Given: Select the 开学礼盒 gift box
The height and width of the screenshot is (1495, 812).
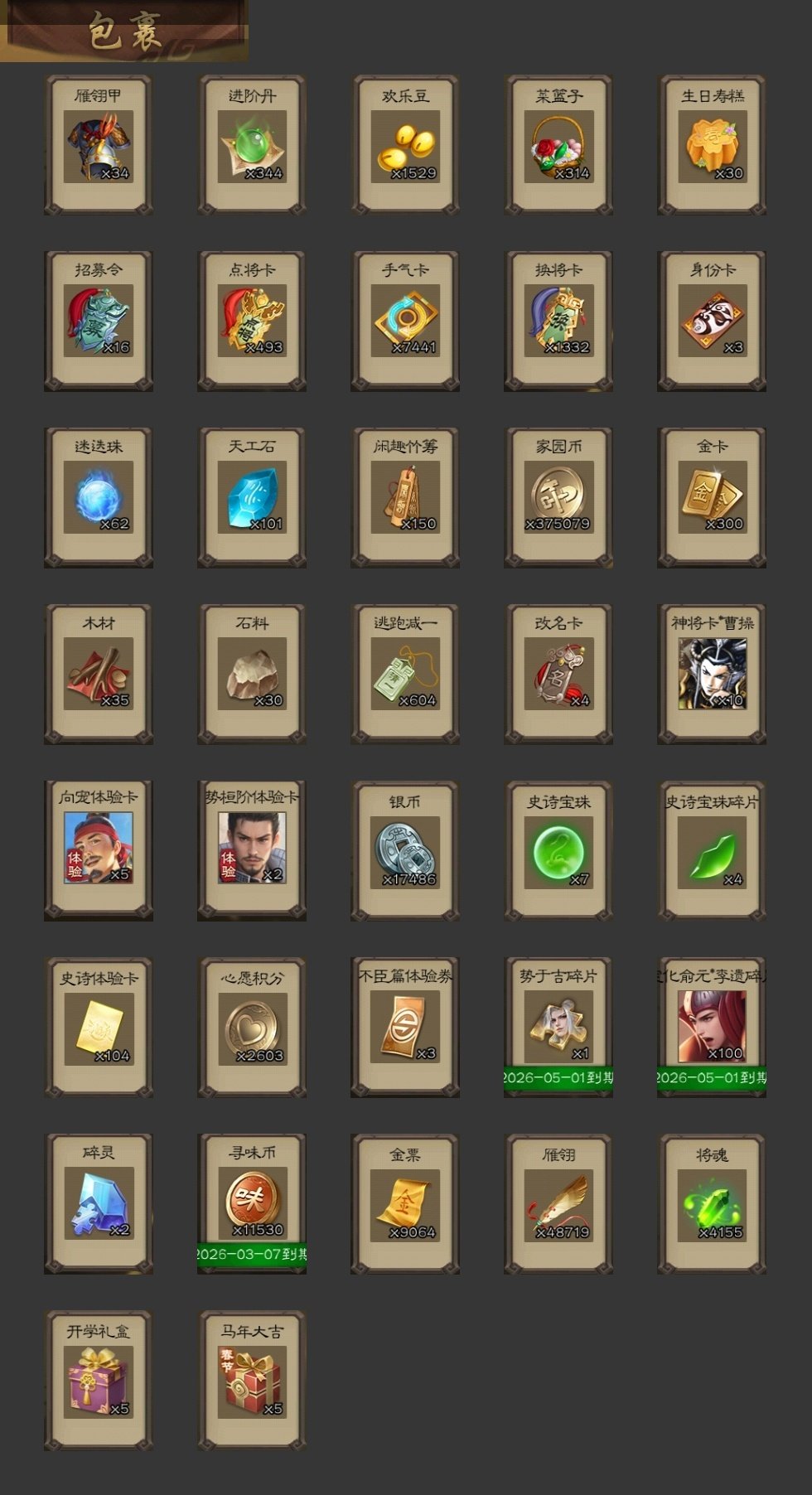Looking at the screenshot, I should 98,1380.
